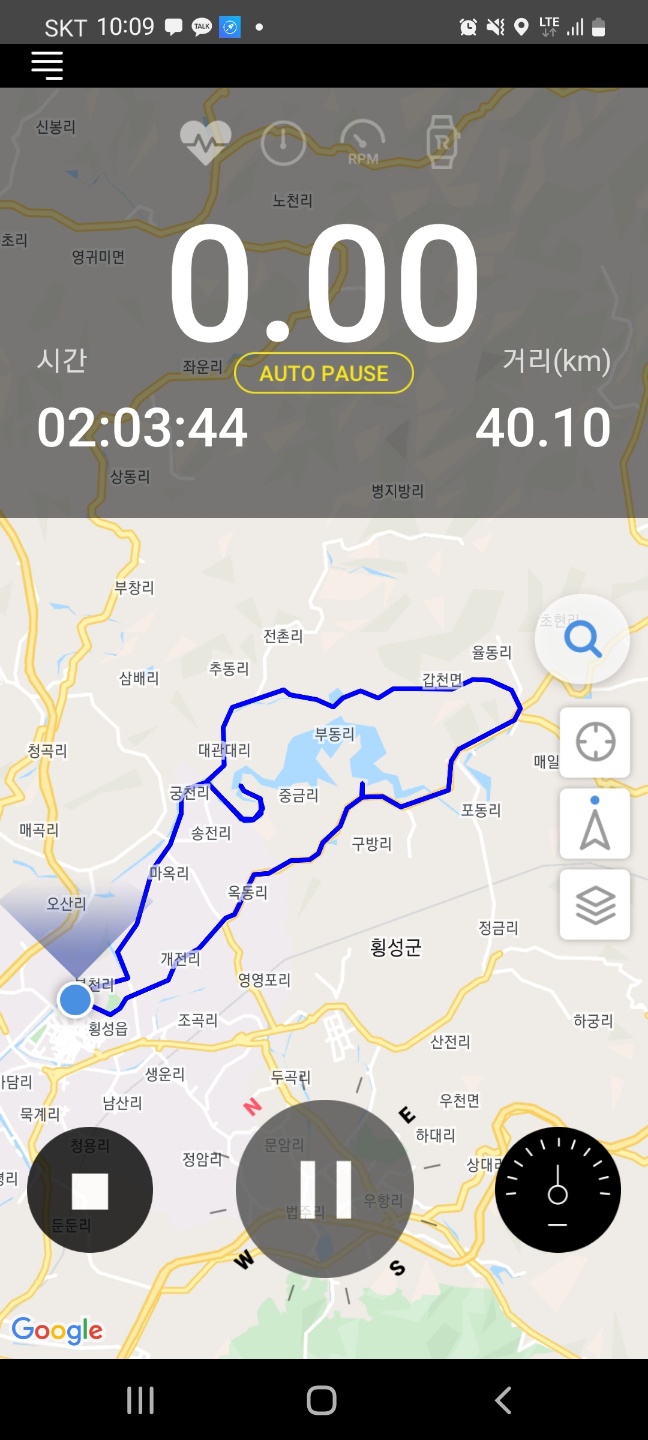Tap the smartwatch connection icon
Viewport: 648px width, 1440px height.
click(x=441, y=143)
